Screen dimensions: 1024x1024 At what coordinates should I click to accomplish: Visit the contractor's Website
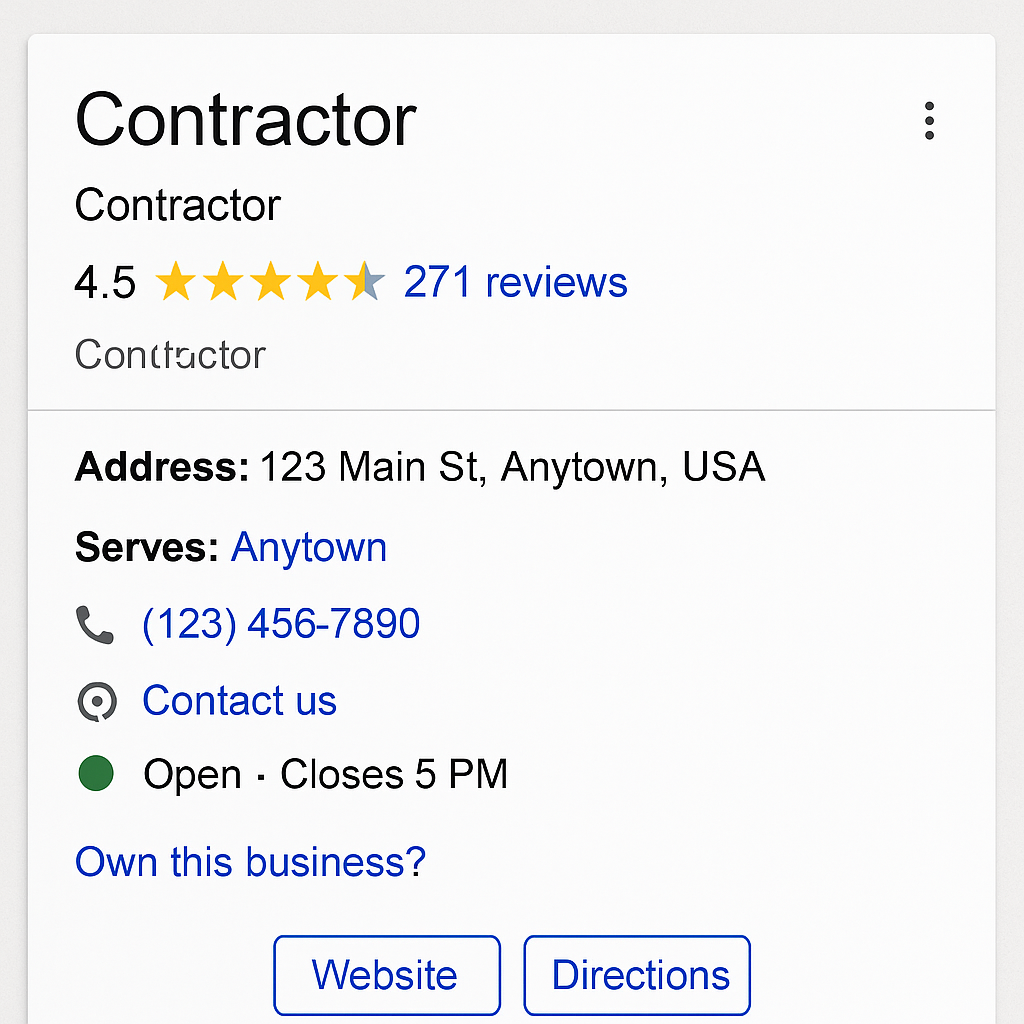click(386, 975)
